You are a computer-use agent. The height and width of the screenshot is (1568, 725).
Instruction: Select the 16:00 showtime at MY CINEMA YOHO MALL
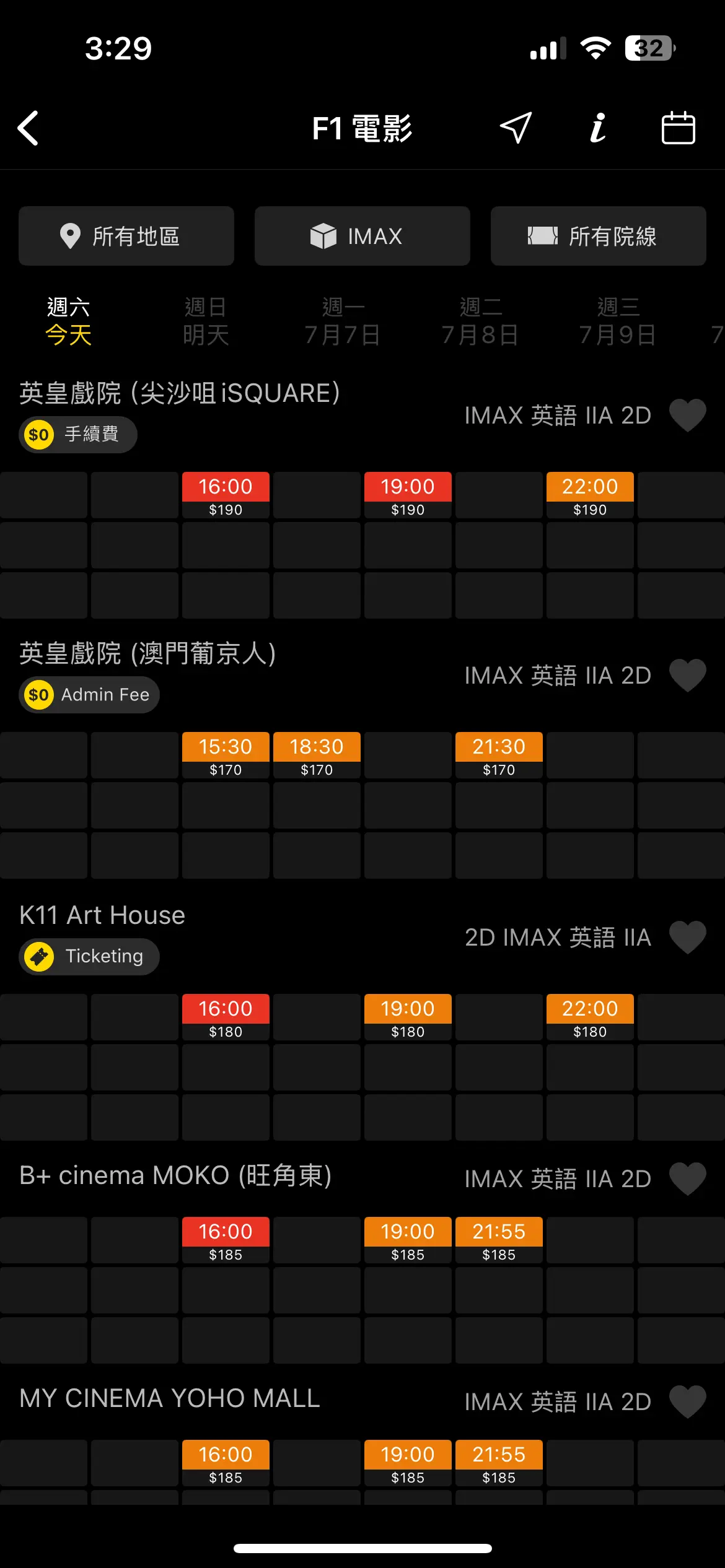[x=226, y=1463]
